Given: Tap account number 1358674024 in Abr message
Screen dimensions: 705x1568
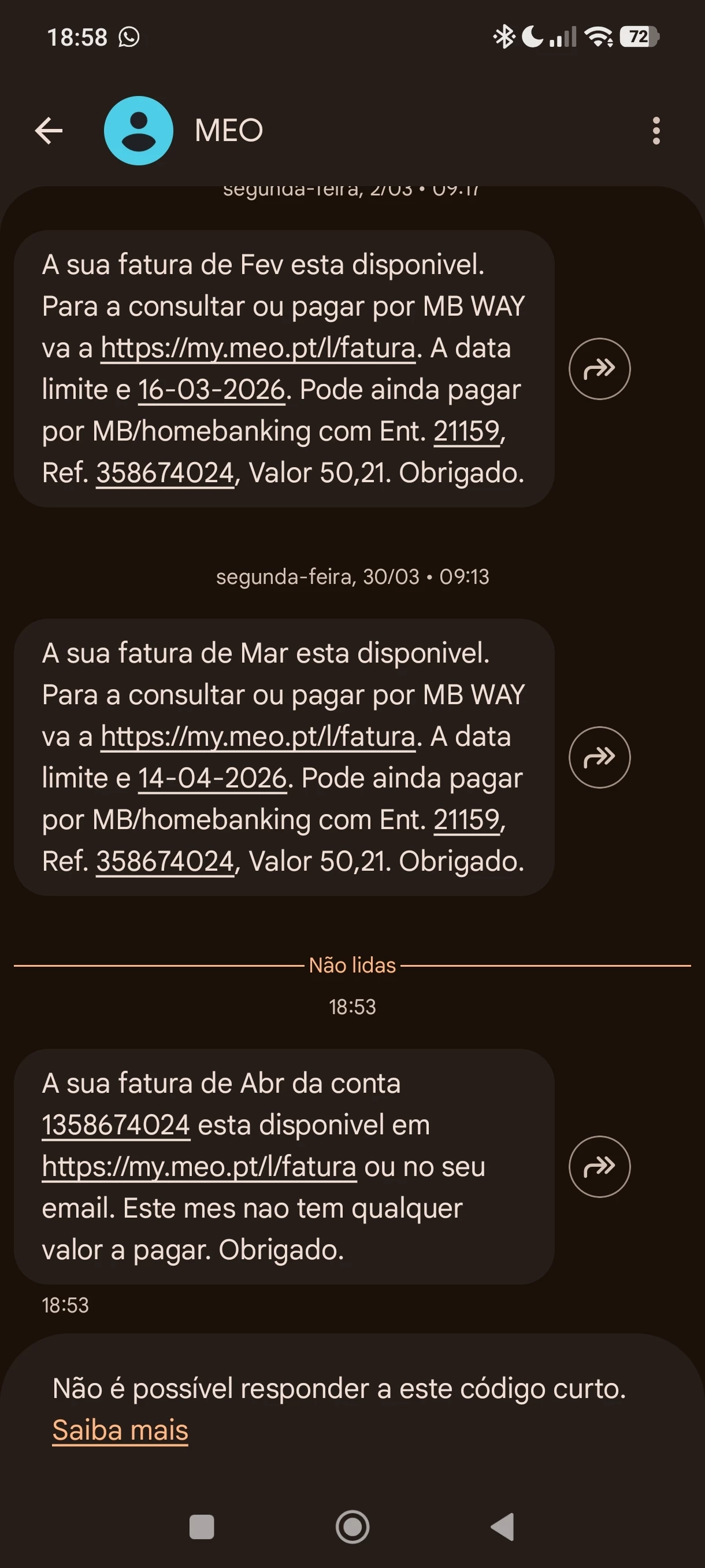Looking at the screenshot, I should tap(116, 1125).
